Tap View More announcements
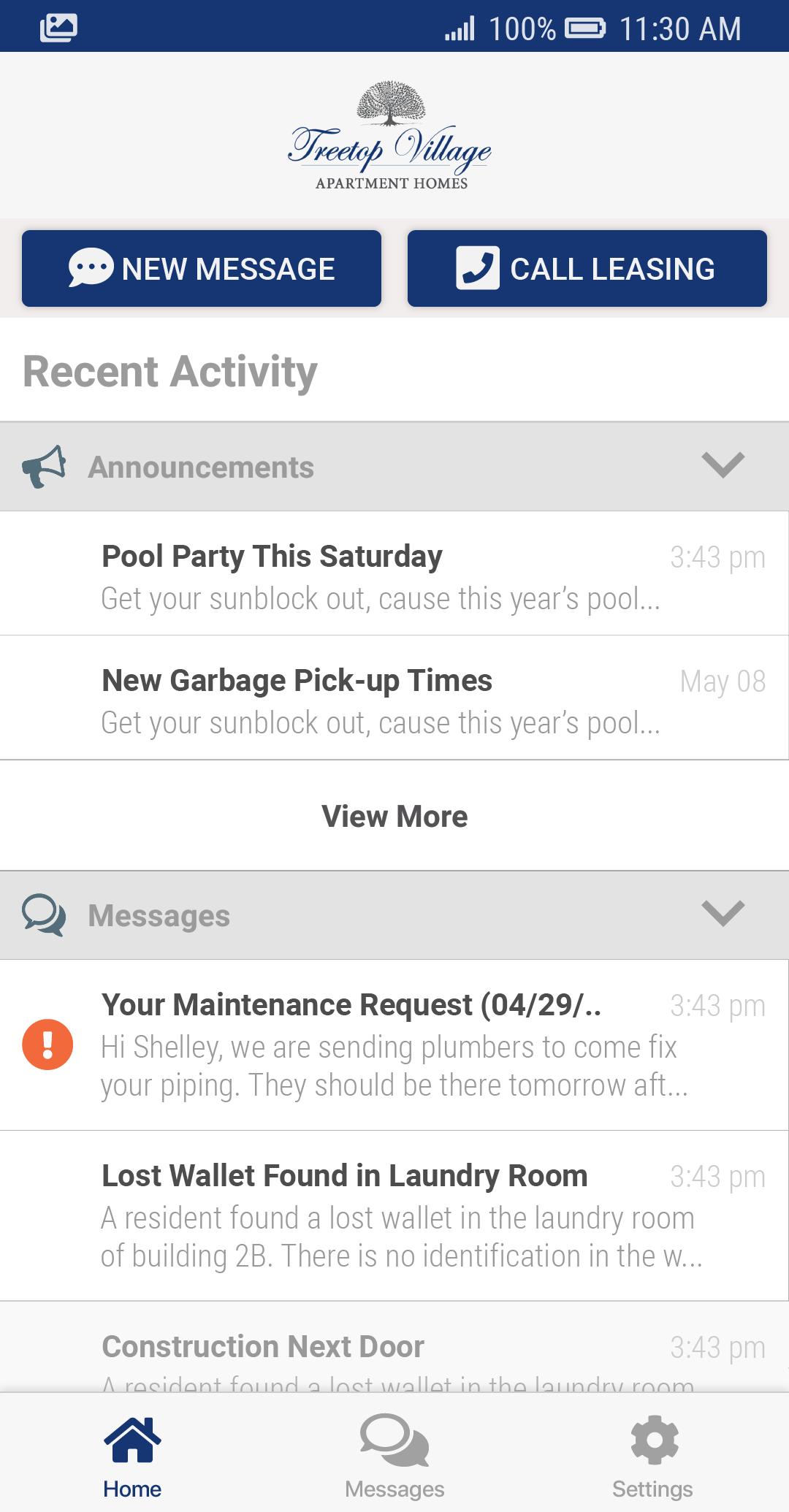This screenshot has height=1512, width=789. point(394,816)
